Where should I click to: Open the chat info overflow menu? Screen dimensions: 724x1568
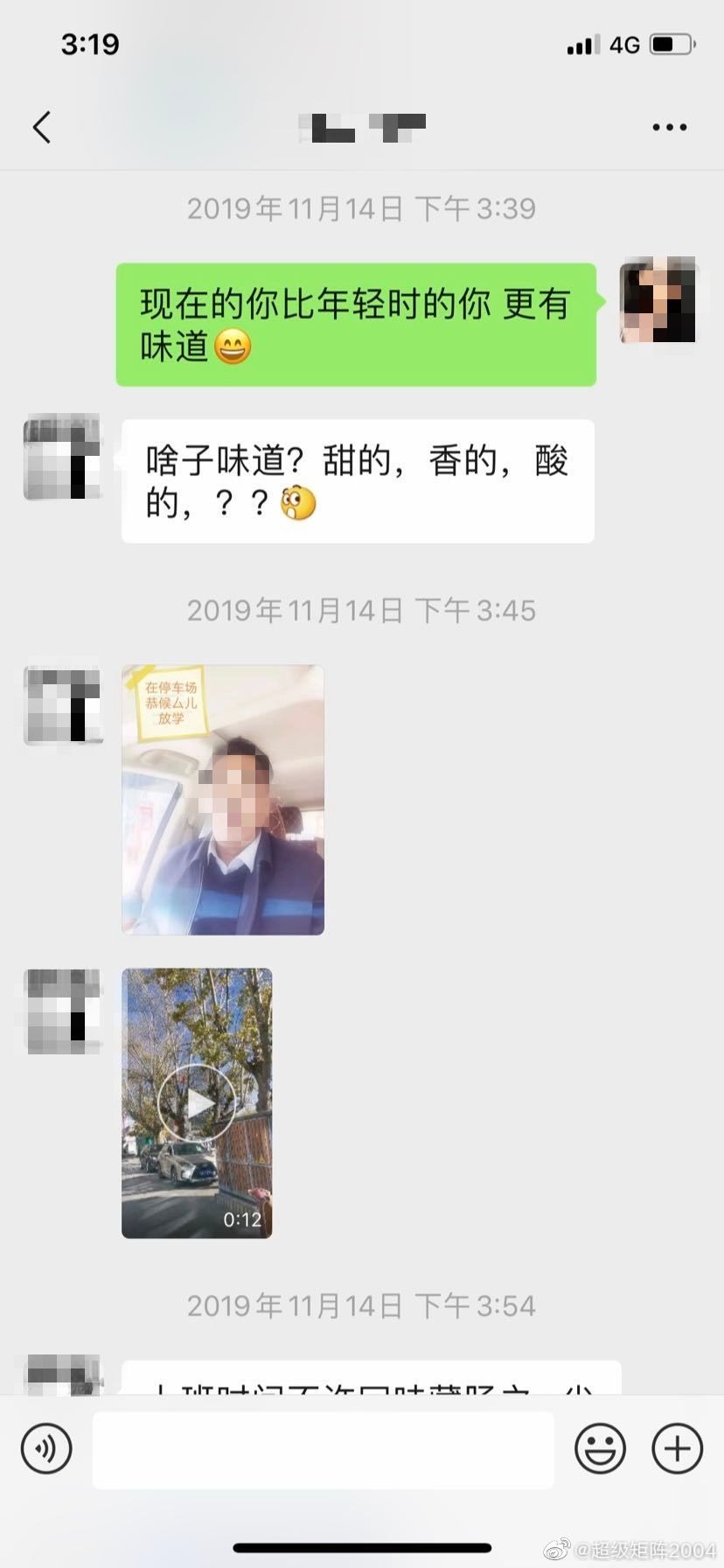click(669, 128)
